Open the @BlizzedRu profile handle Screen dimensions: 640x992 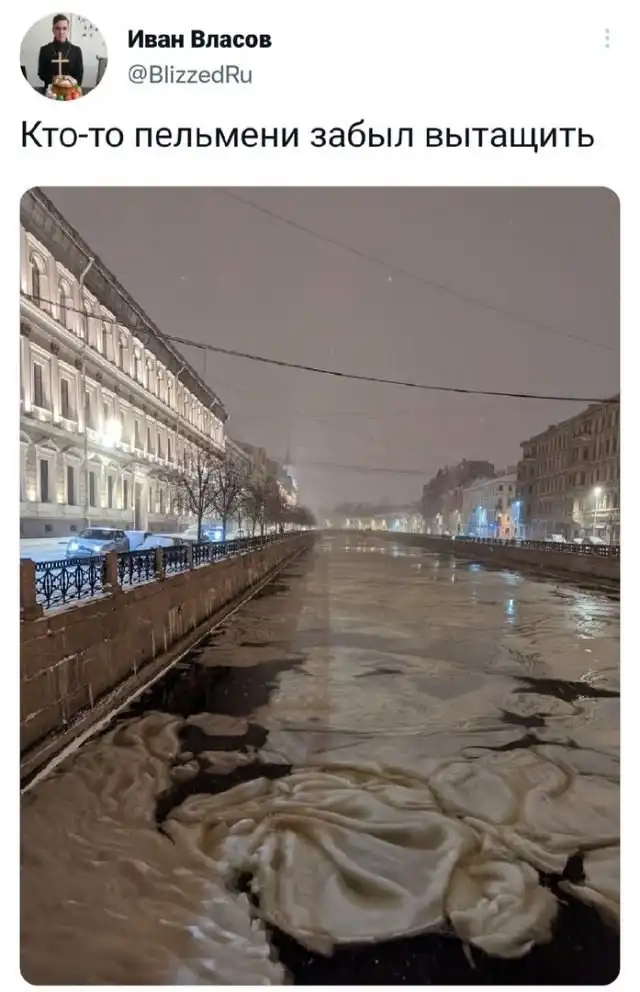coord(190,75)
